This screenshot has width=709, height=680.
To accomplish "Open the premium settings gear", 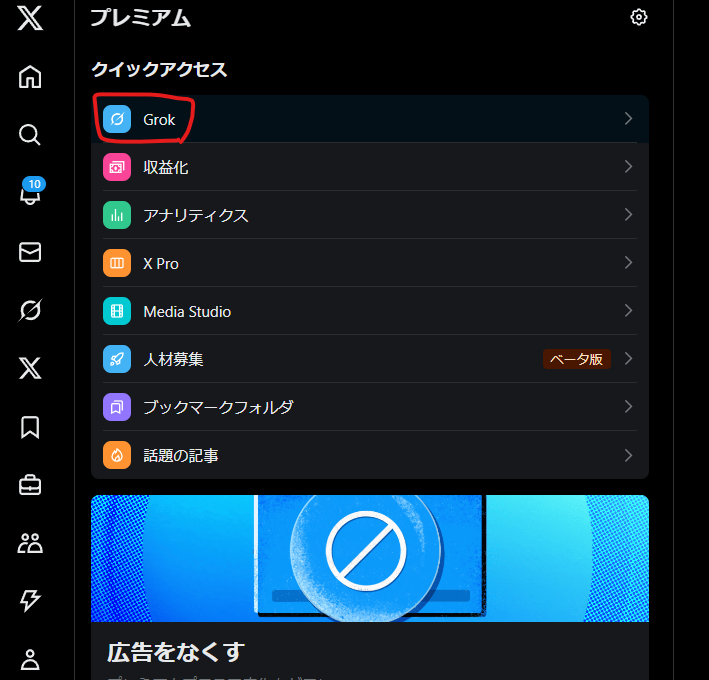I will tap(639, 17).
